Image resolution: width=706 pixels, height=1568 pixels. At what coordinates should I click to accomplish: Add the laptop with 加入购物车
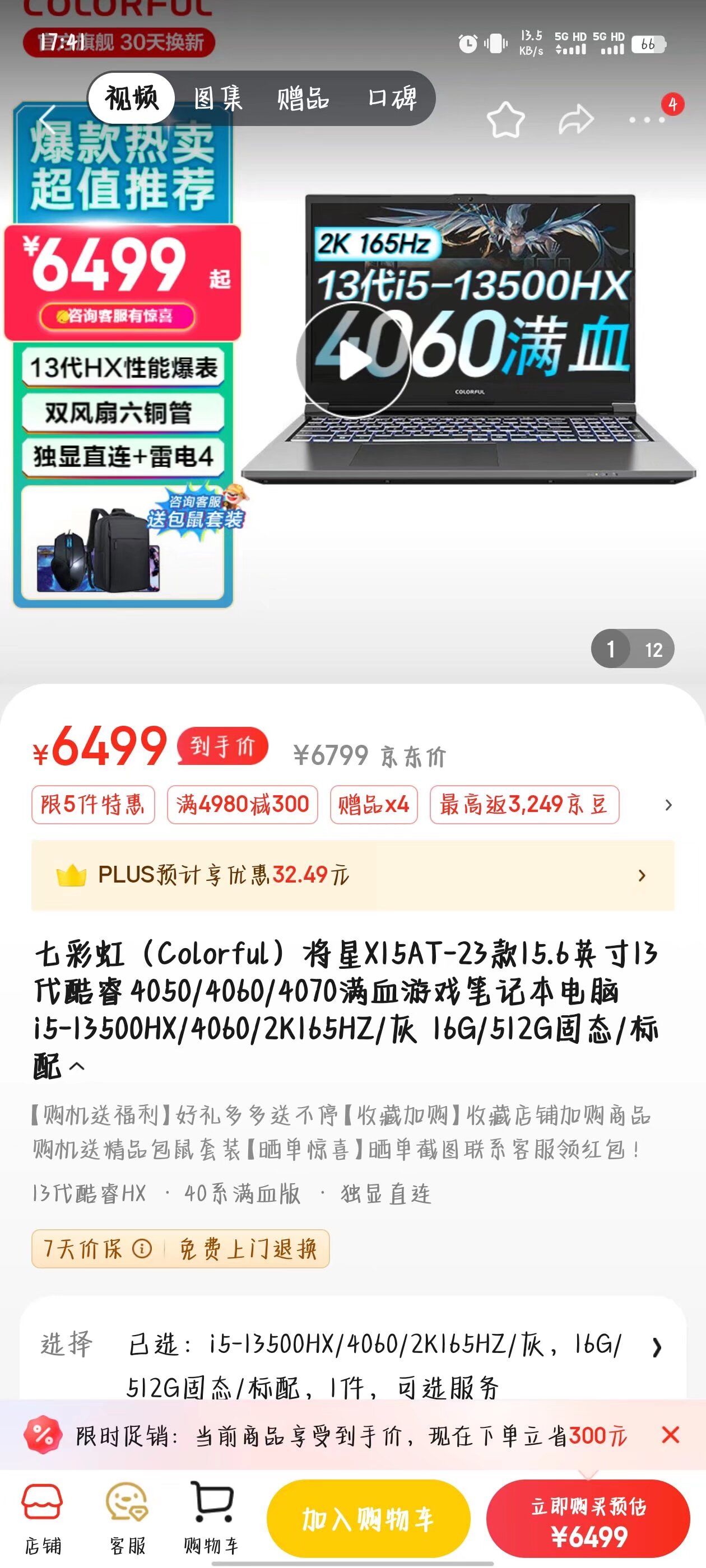368,1519
